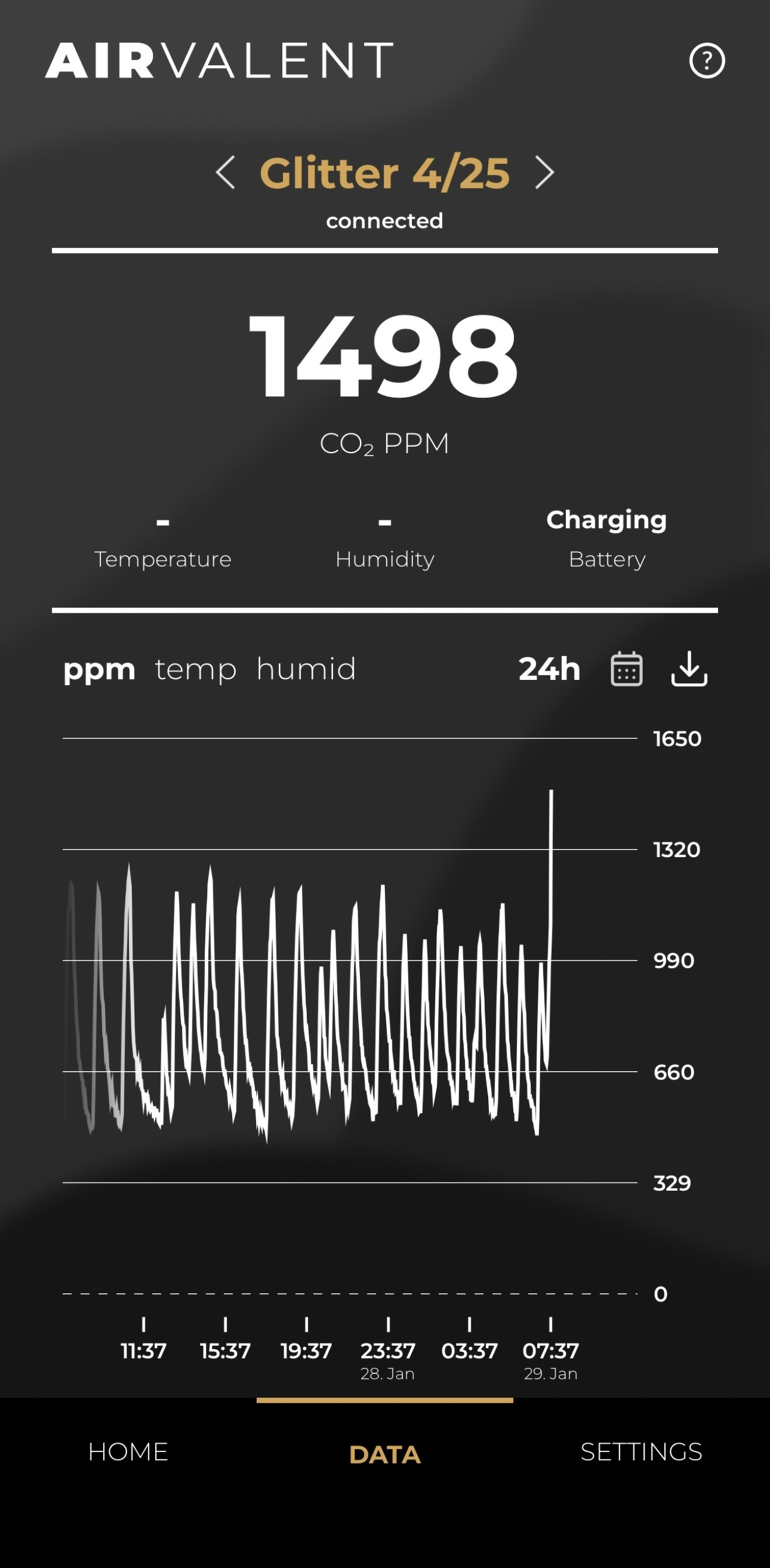Open the calendar date picker
This screenshot has height=1568, width=770.
tap(626, 669)
